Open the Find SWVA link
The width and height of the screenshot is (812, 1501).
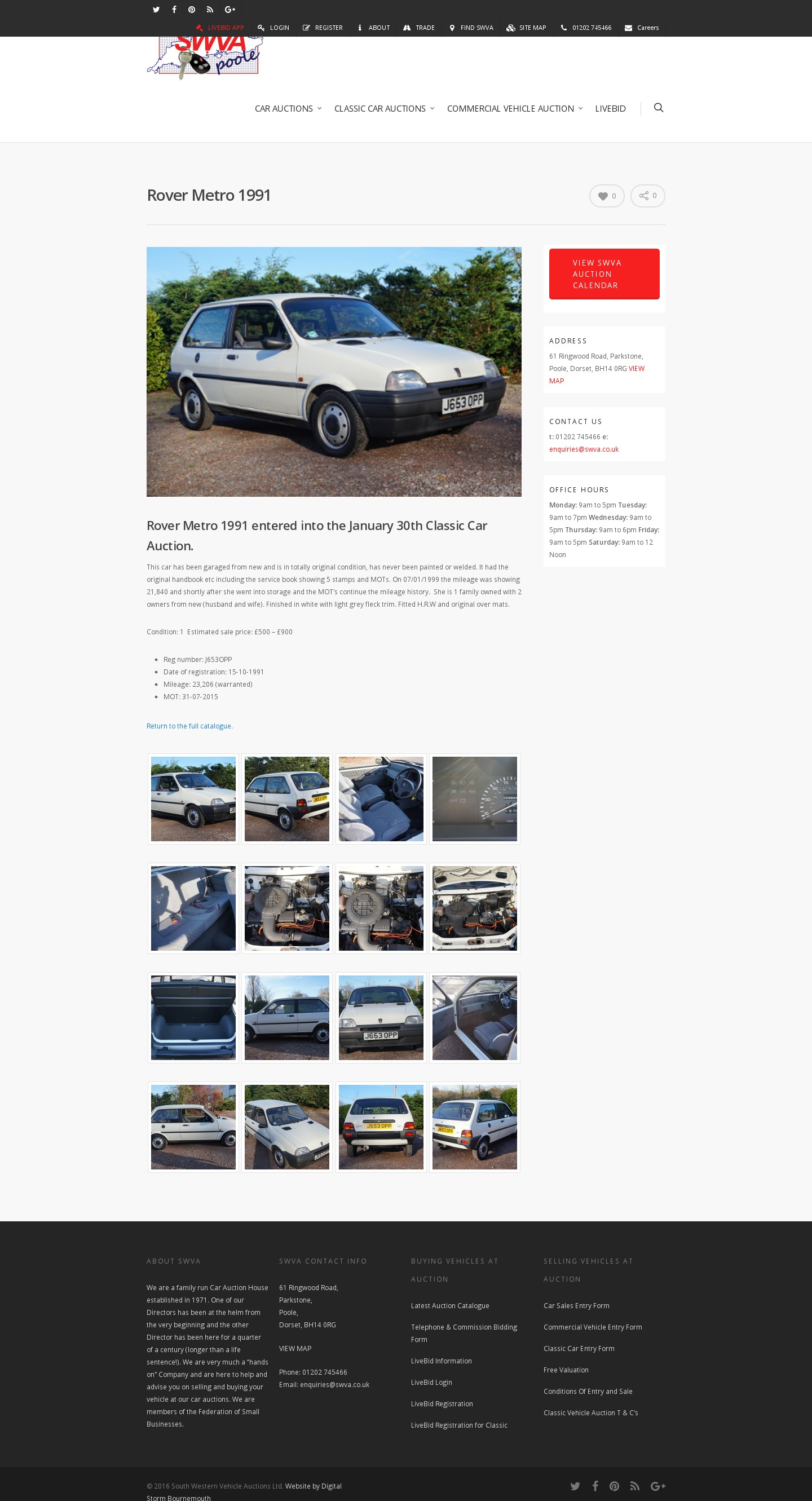click(x=471, y=28)
